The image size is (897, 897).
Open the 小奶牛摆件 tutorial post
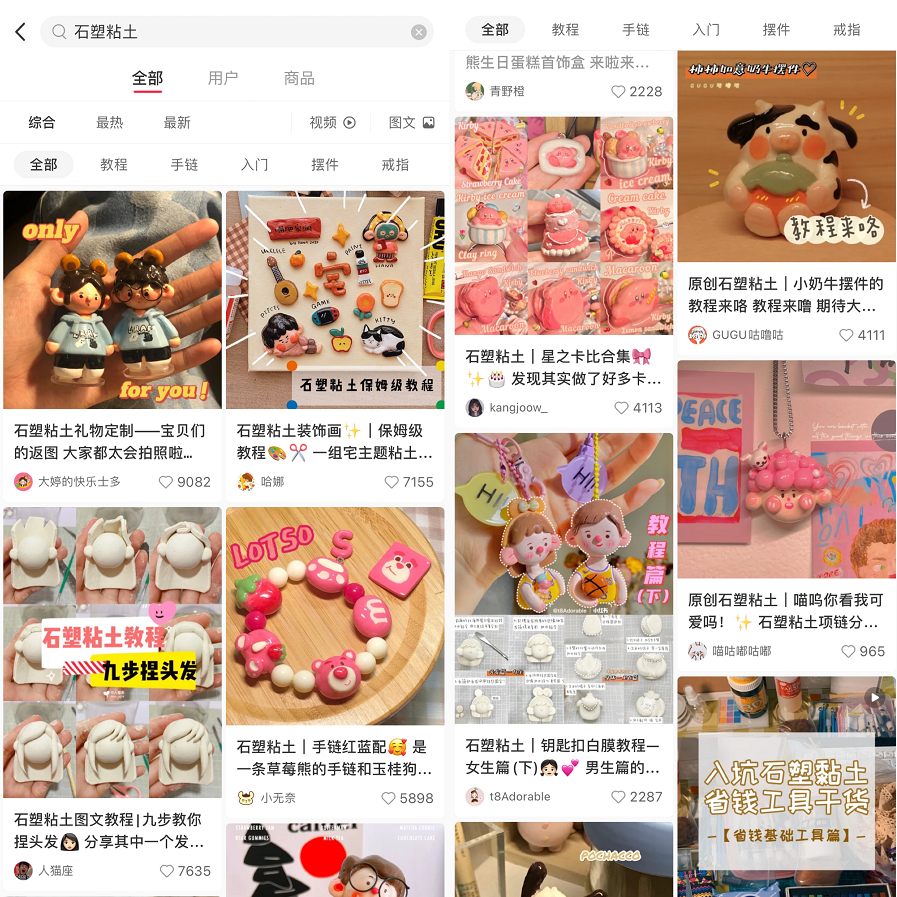click(786, 155)
